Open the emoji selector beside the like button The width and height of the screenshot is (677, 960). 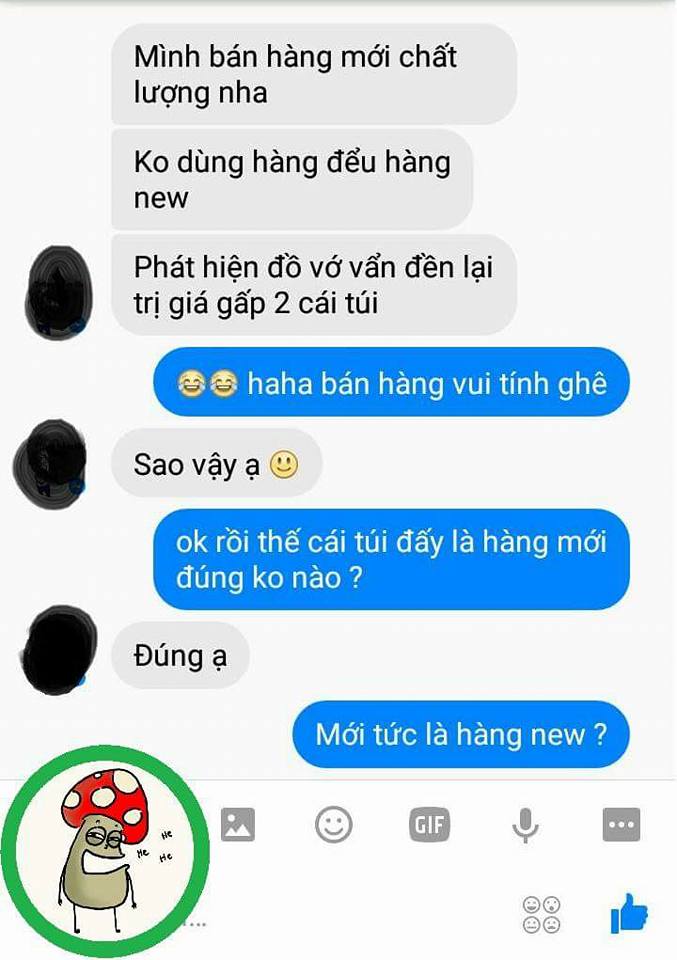tap(542, 914)
